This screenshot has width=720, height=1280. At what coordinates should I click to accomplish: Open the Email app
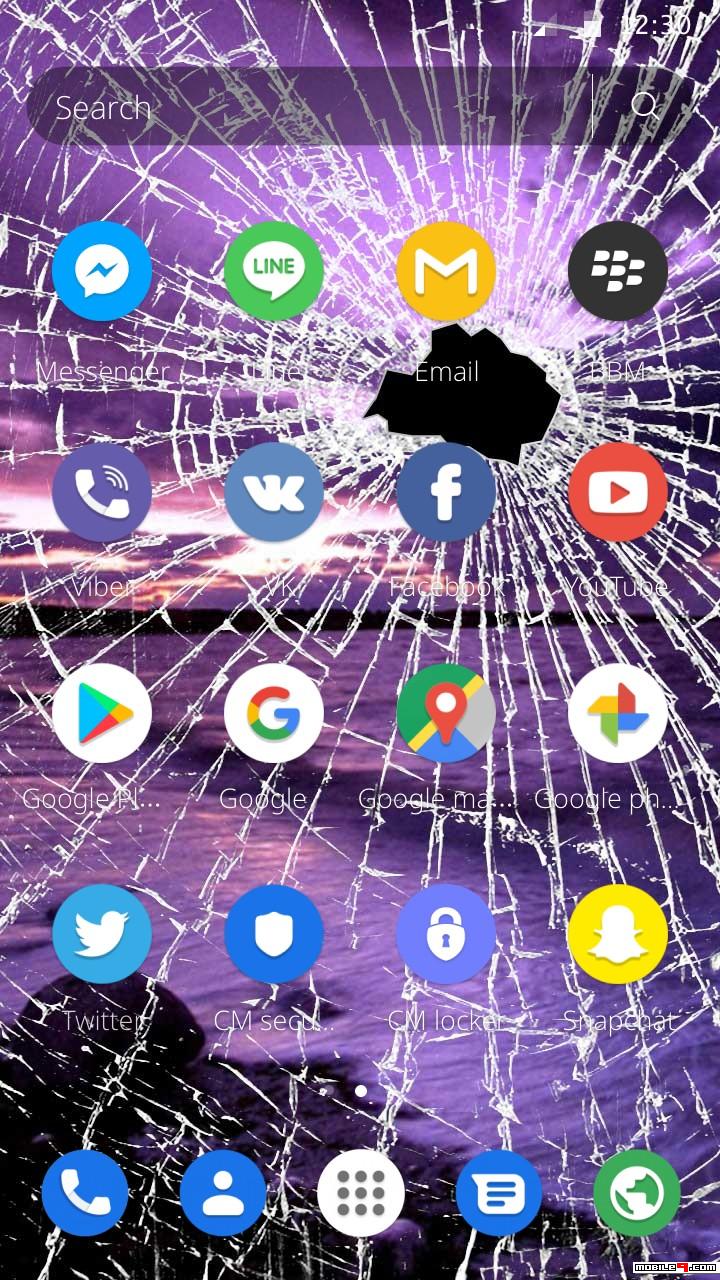click(x=446, y=272)
